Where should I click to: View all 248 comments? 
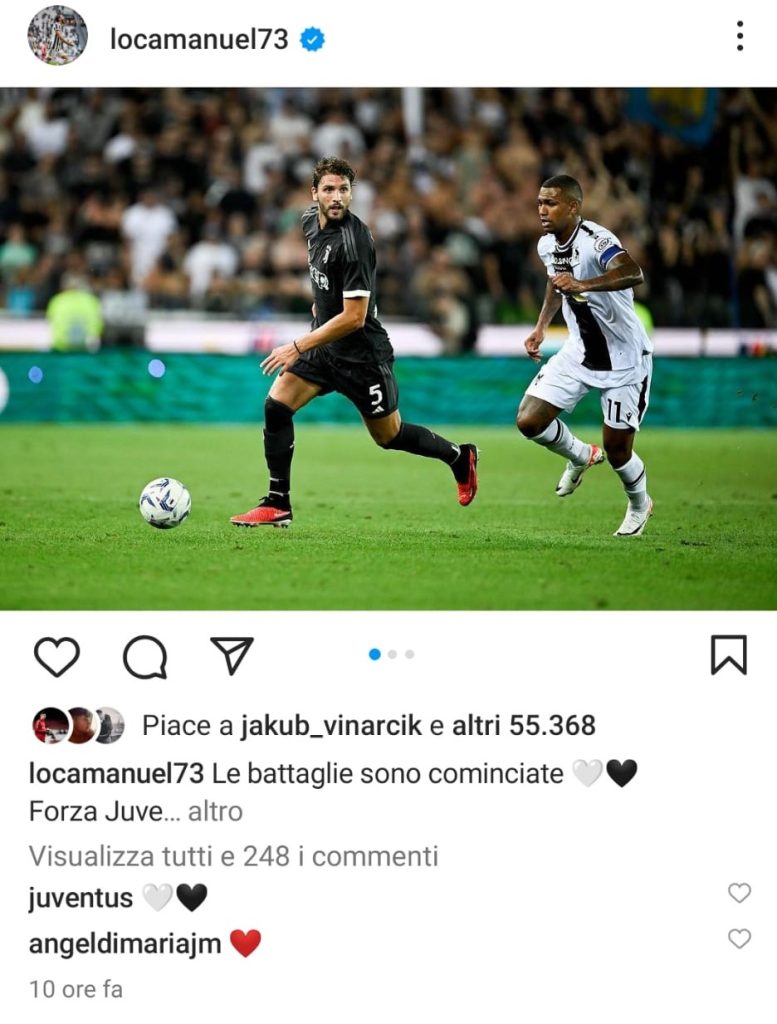coord(233,856)
